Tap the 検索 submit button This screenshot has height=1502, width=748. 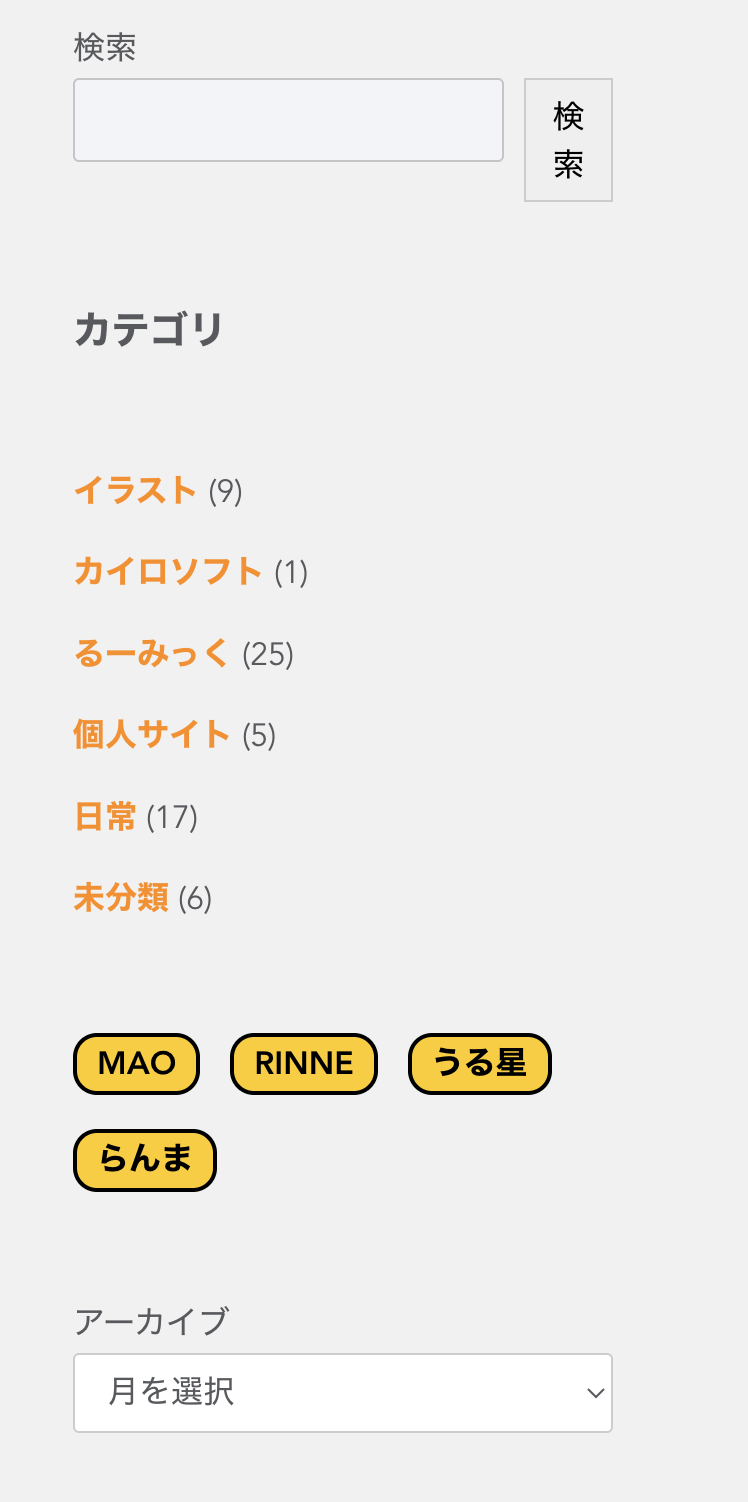pyautogui.click(x=568, y=140)
